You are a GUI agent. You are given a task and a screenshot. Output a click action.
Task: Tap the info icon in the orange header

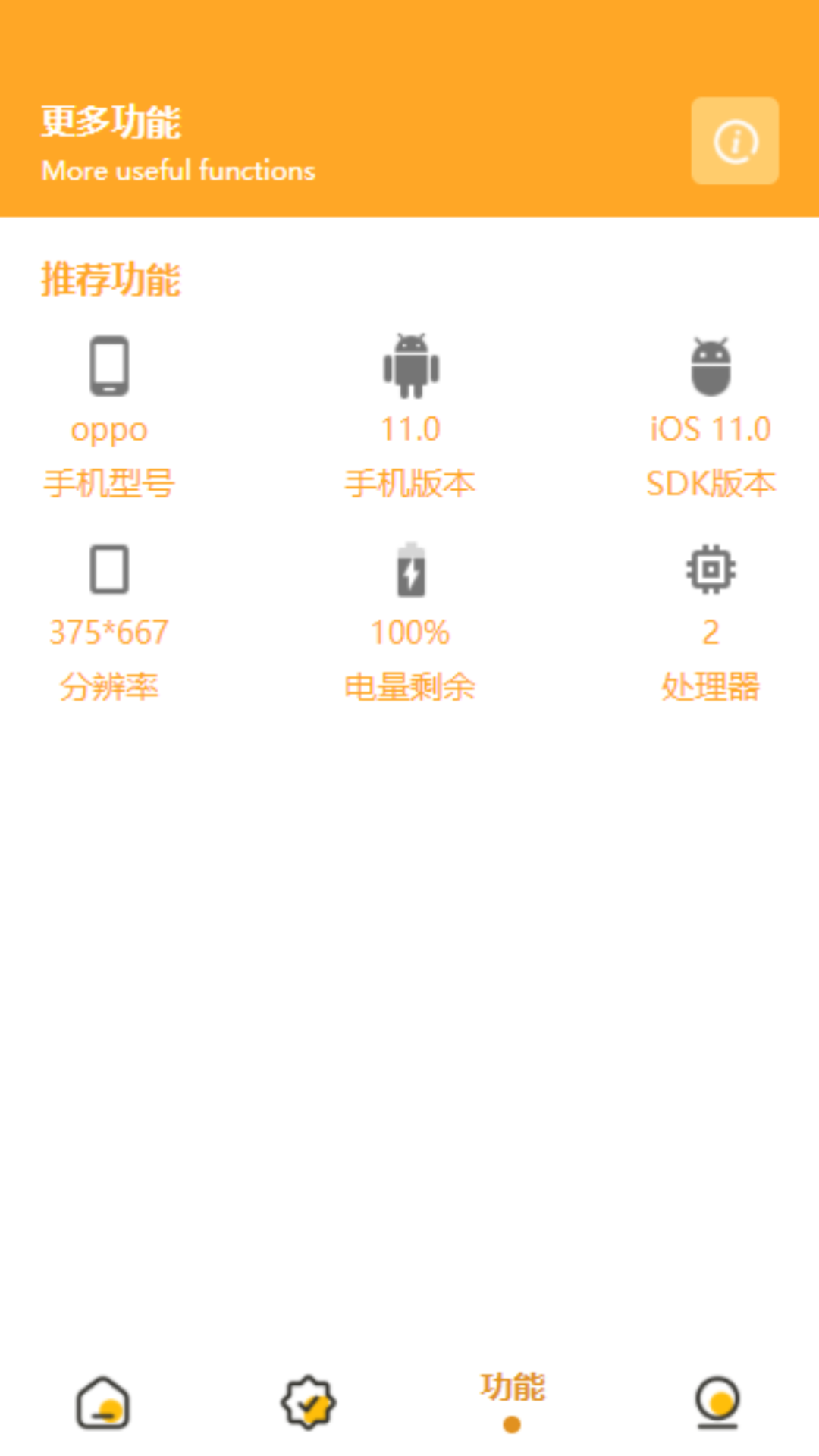tap(733, 141)
